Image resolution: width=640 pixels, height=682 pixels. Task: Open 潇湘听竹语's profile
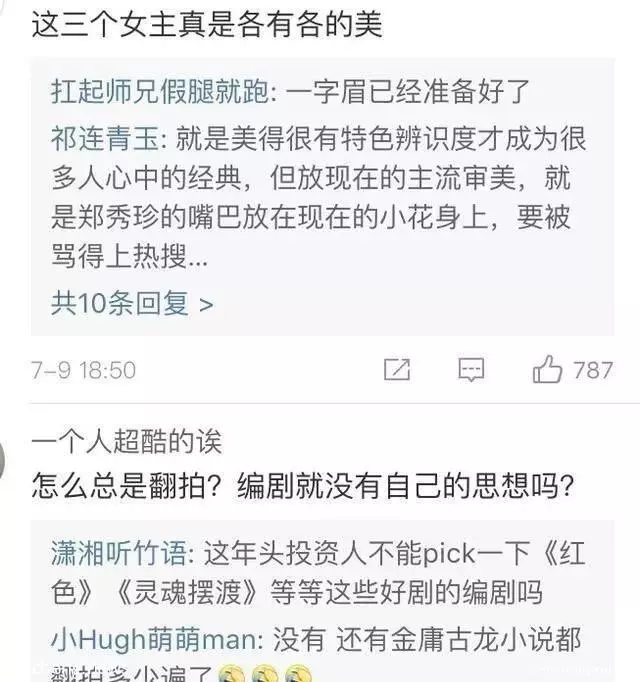[118, 551]
